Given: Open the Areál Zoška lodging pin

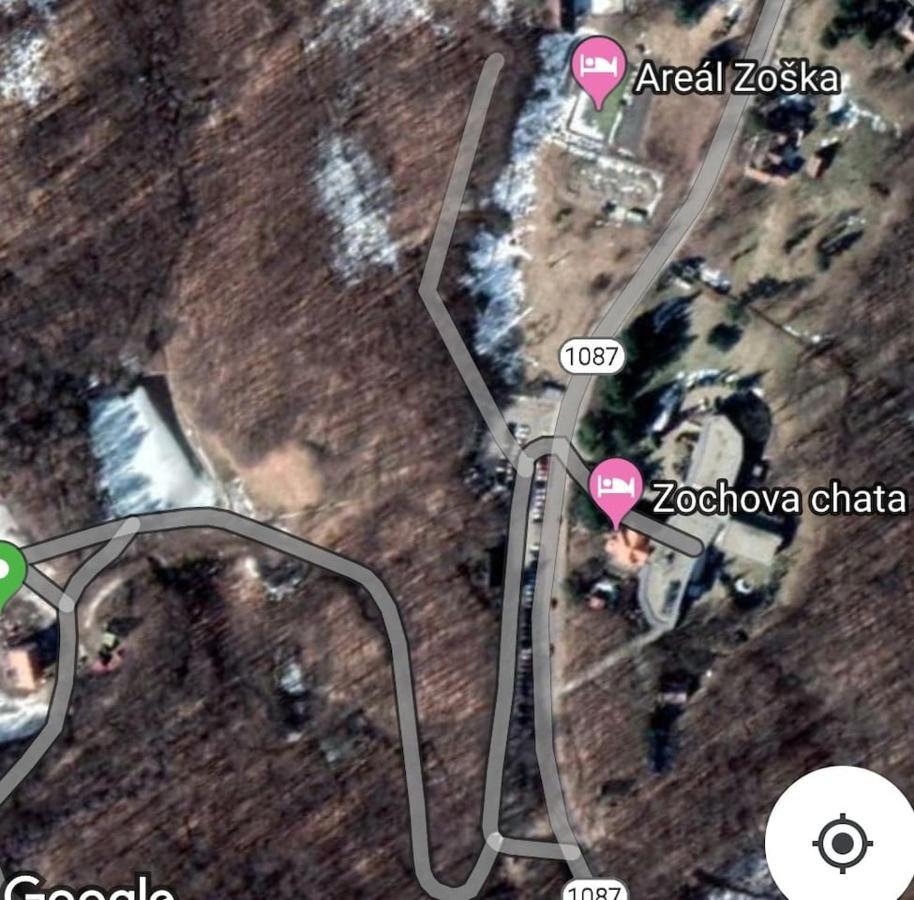Looking at the screenshot, I should pos(598,66).
